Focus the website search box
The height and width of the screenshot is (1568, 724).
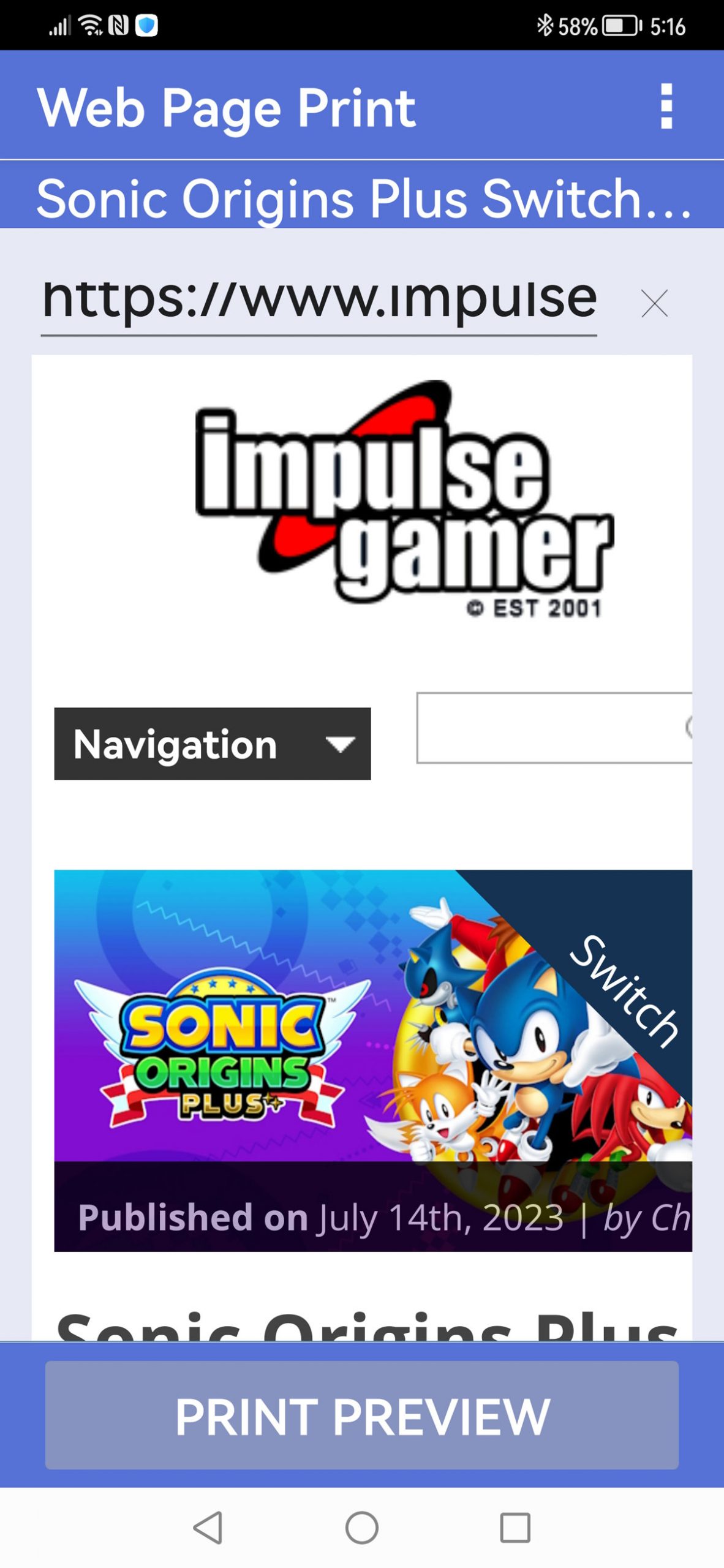coord(554,728)
